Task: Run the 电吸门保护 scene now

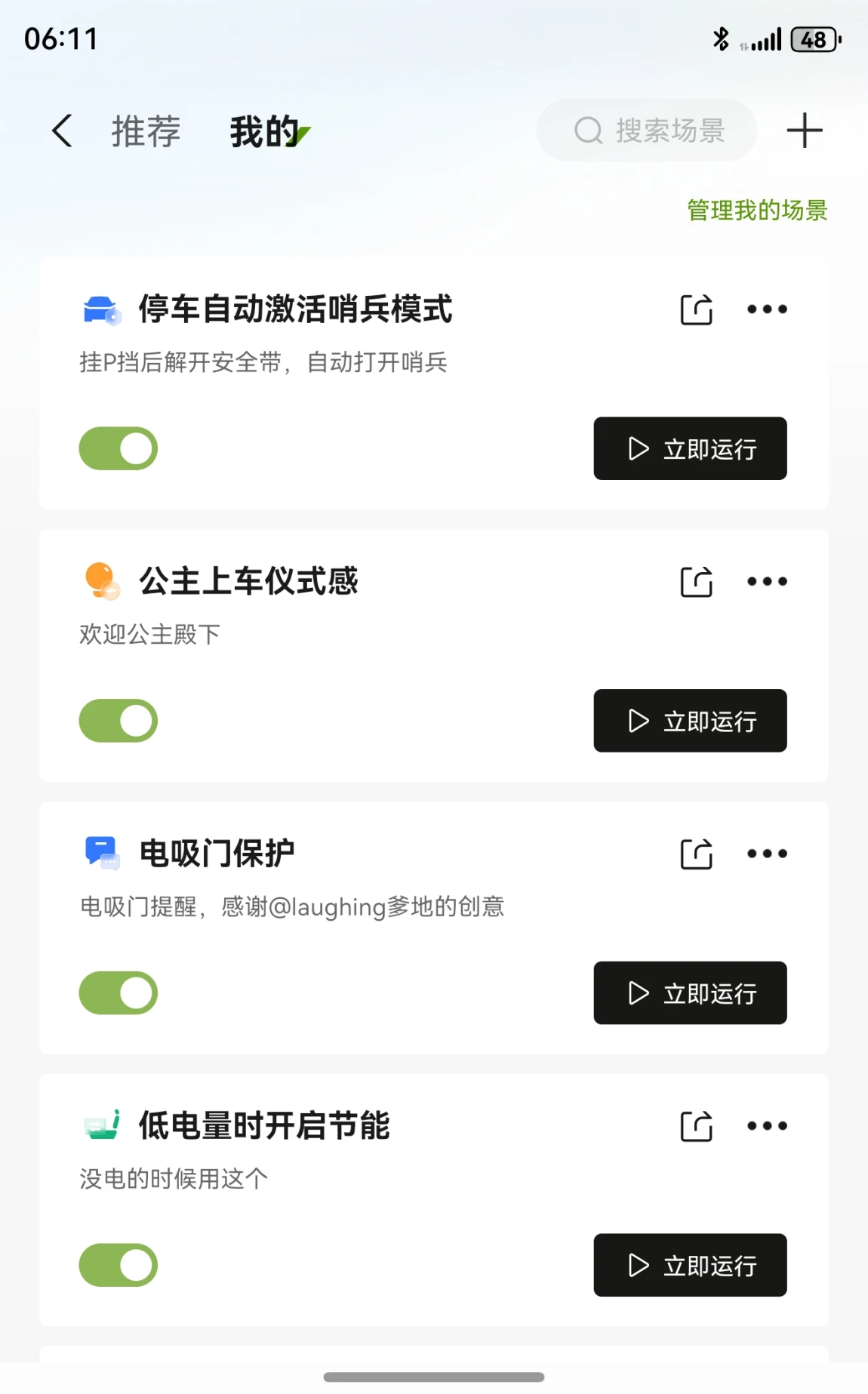Action: [x=690, y=992]
